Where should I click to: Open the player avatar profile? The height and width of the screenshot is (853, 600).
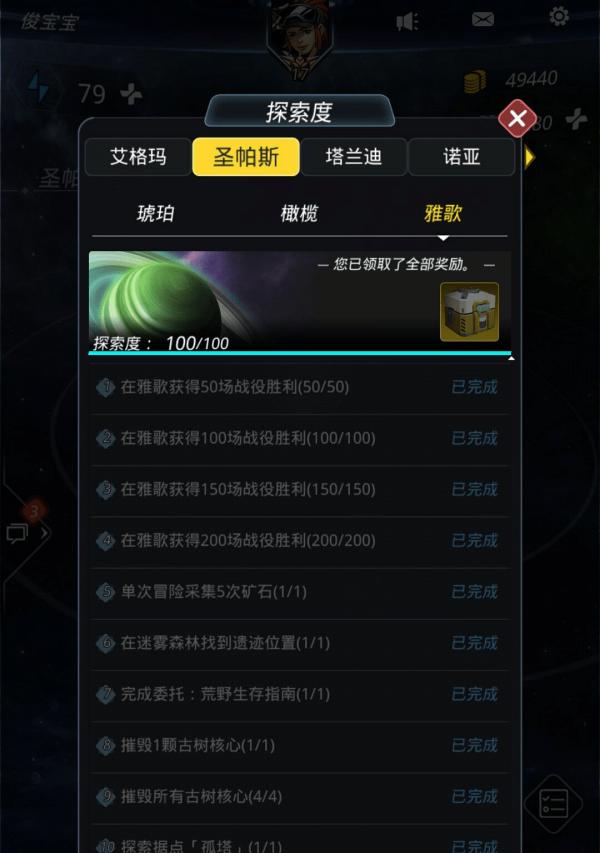[300, 35]
